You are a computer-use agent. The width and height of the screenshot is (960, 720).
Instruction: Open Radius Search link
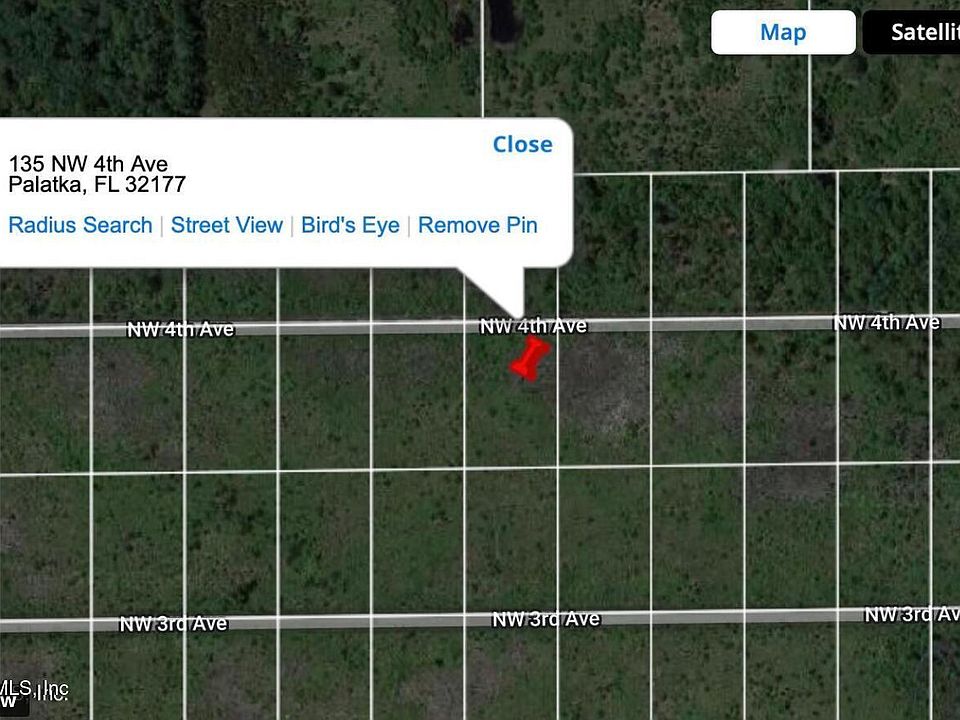click(x=80, y=225)
